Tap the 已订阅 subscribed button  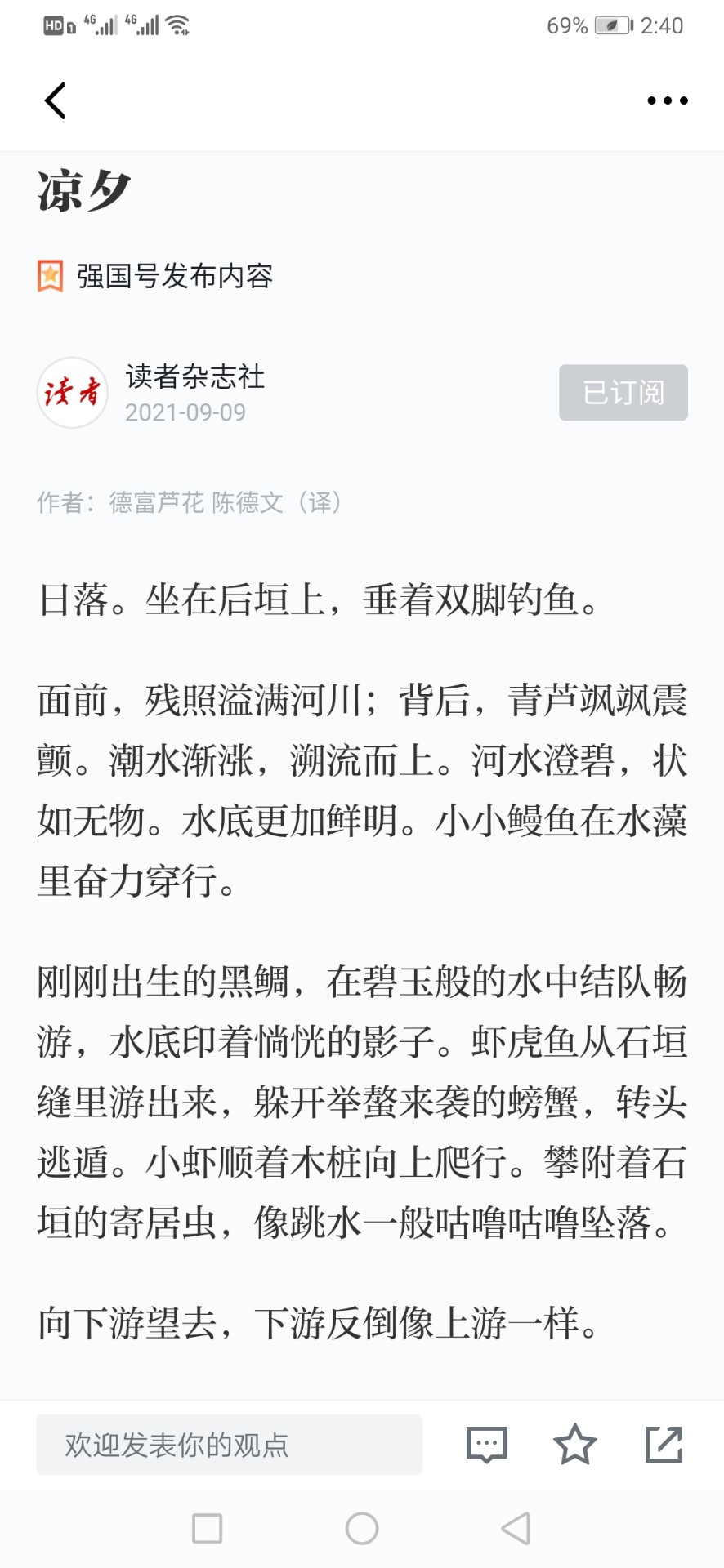coord(623,393)
